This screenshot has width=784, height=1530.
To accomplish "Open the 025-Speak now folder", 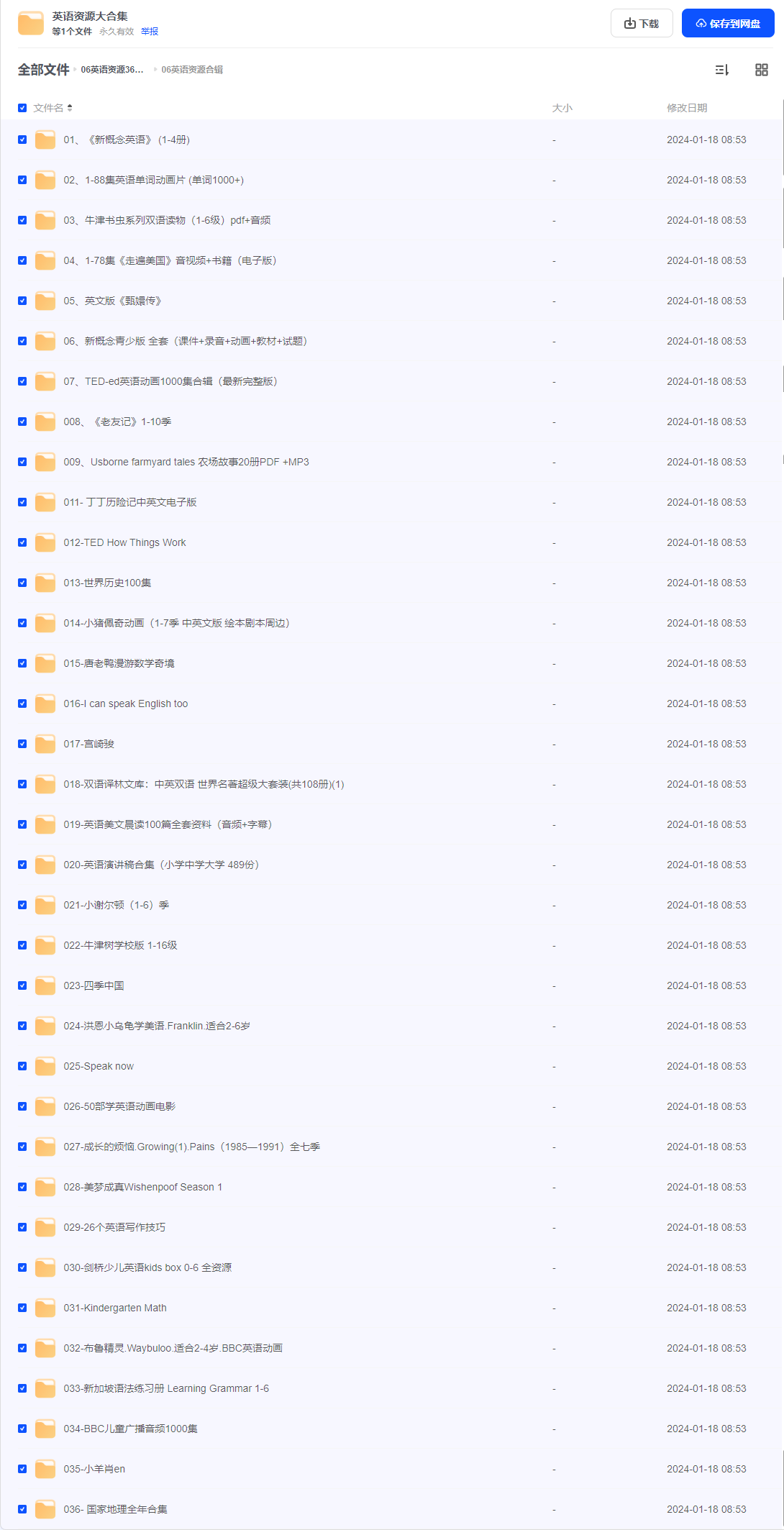I will (x=99, y=1066).
